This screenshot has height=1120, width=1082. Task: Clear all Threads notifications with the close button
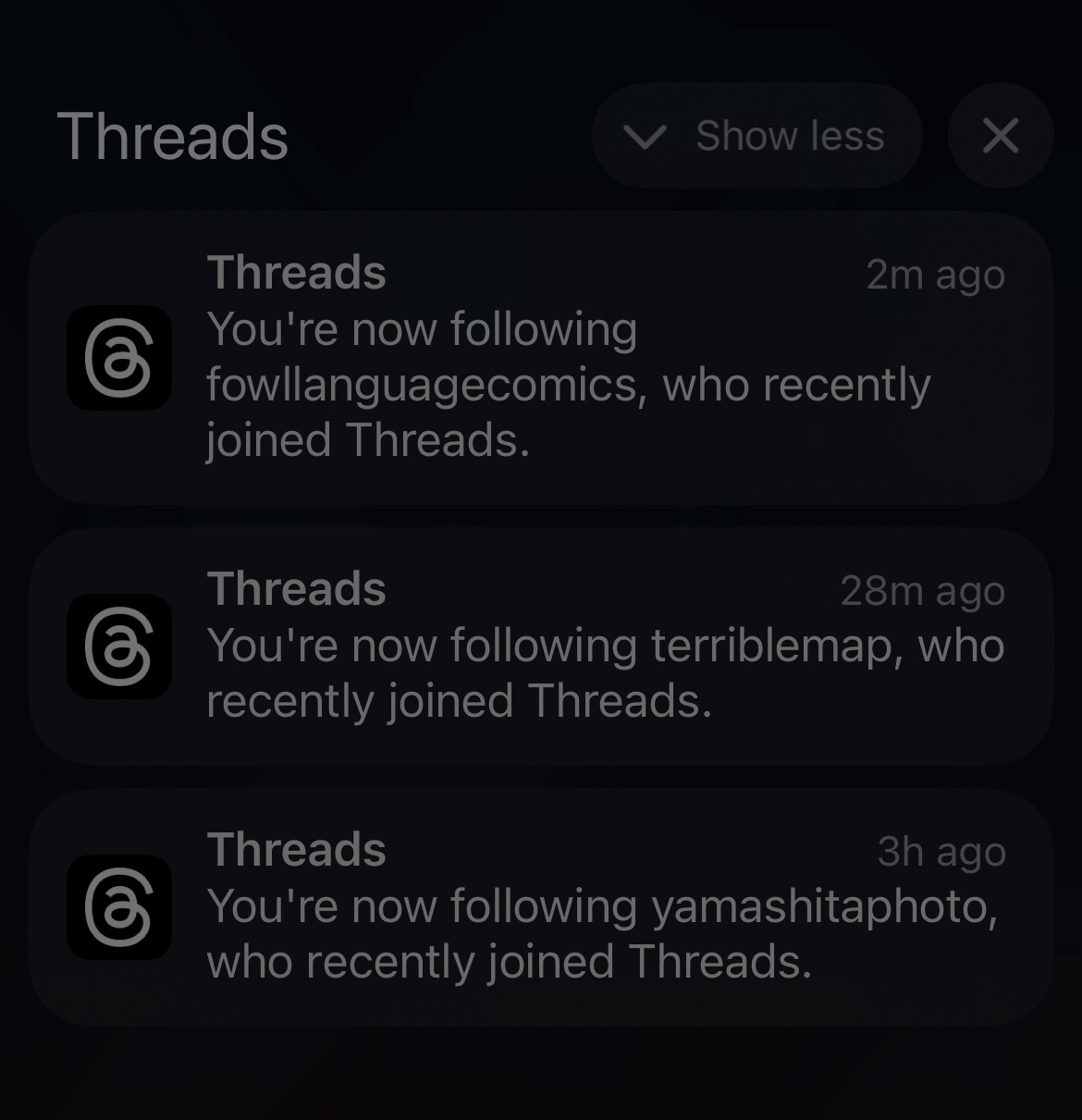[1000, 135]
